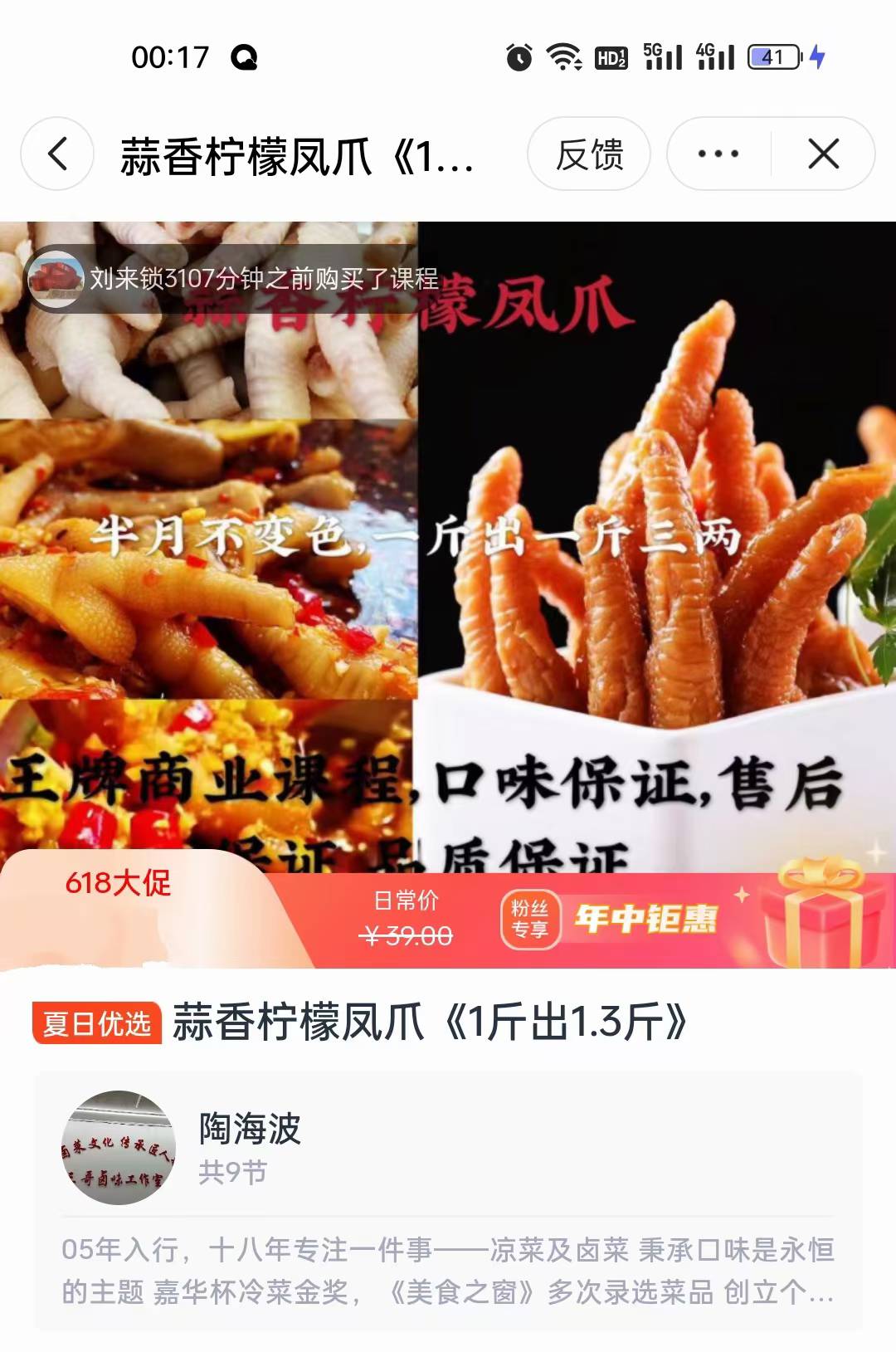Screen dimensions: 896x1352
Task: Open the more options ellipsis menu
Action: (716, 154)
